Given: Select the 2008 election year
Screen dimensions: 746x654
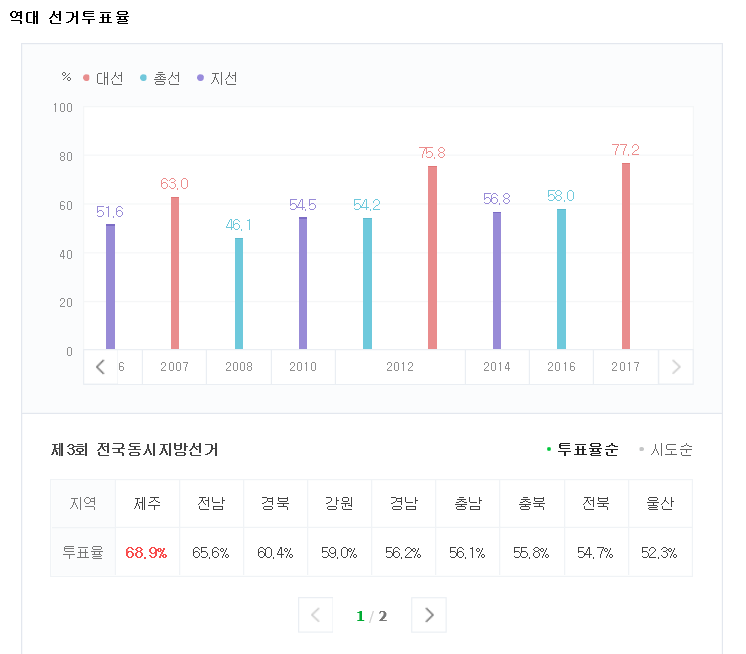Looking at the screenshot, I should (x=239, y=367).
